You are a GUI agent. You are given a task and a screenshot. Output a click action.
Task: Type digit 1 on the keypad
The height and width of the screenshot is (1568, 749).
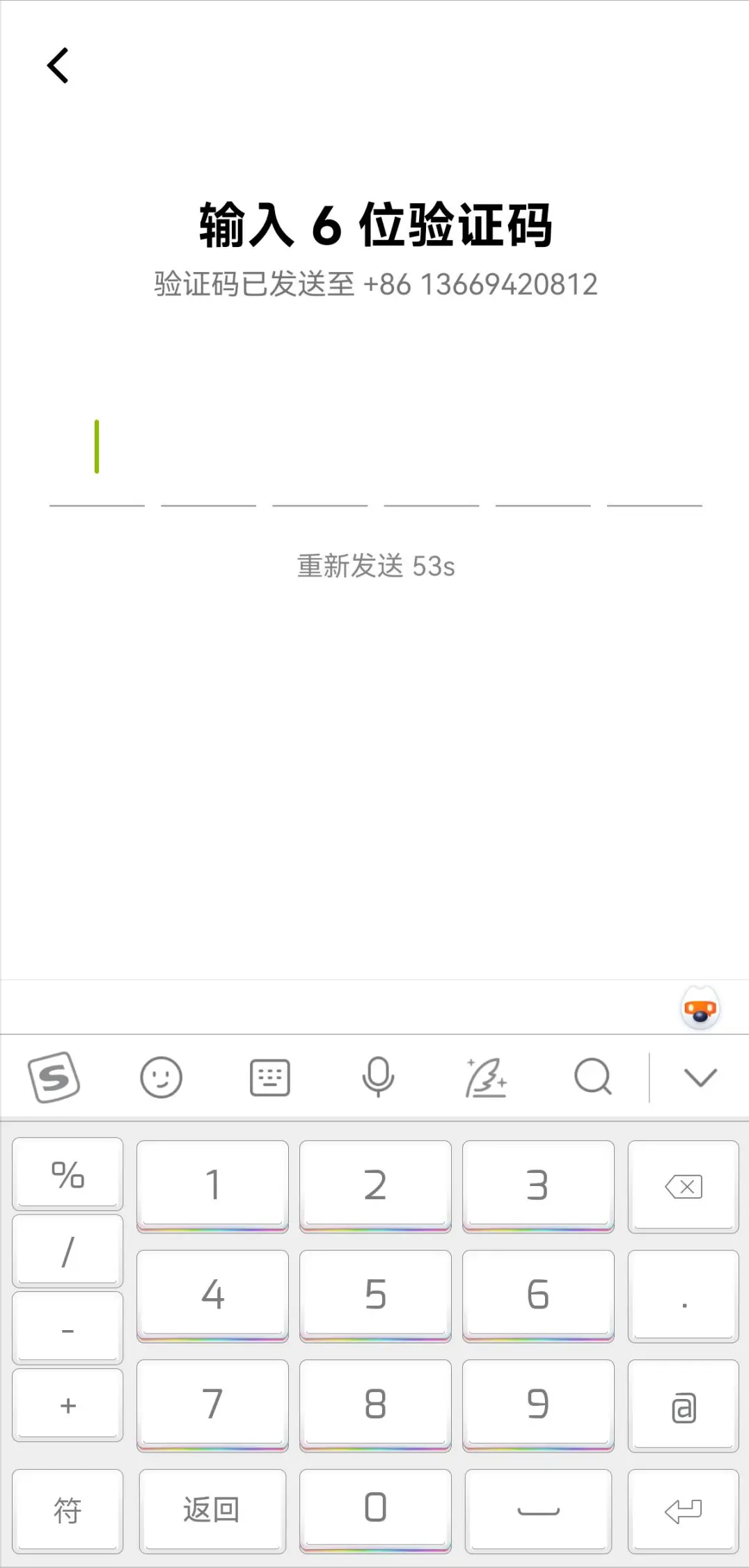click(212, 1185)
